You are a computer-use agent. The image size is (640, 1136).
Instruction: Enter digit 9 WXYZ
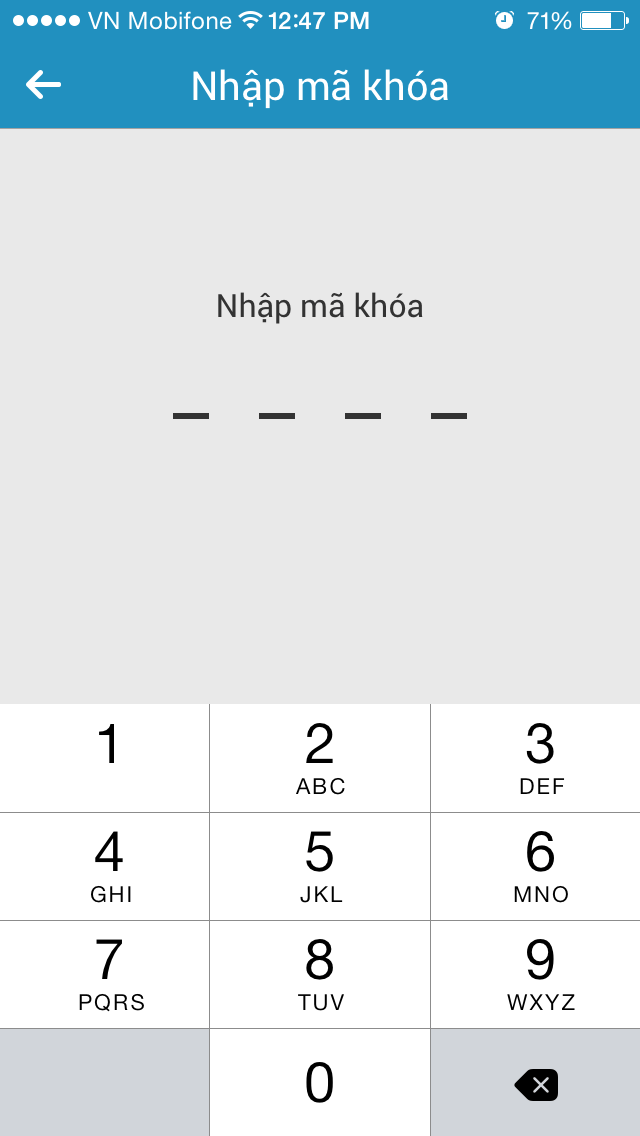(x=536, y=974)
